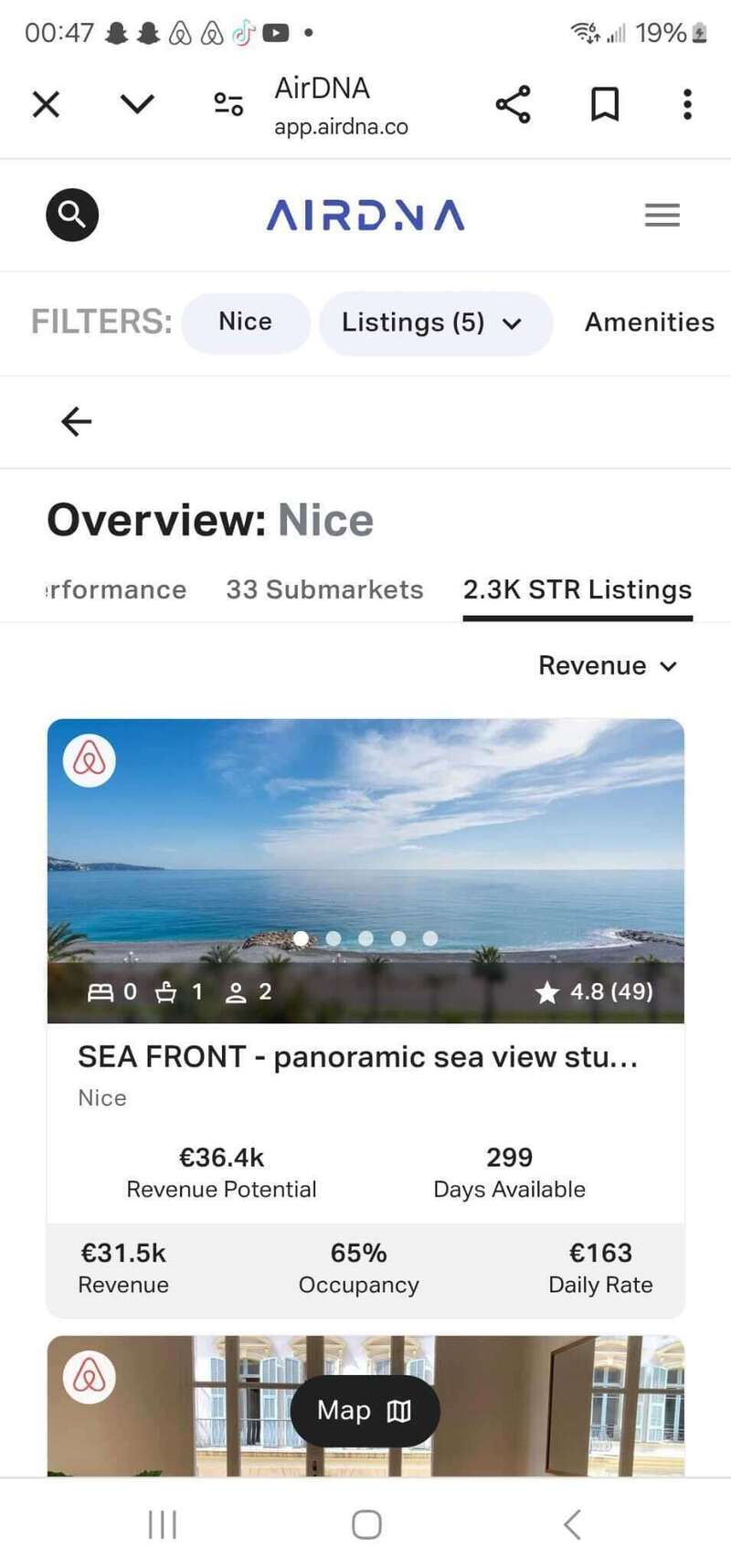Open the SEA FRONT panoramic sea view listing
Viewport: 731px width, 1568px height.
point(357,1056)
